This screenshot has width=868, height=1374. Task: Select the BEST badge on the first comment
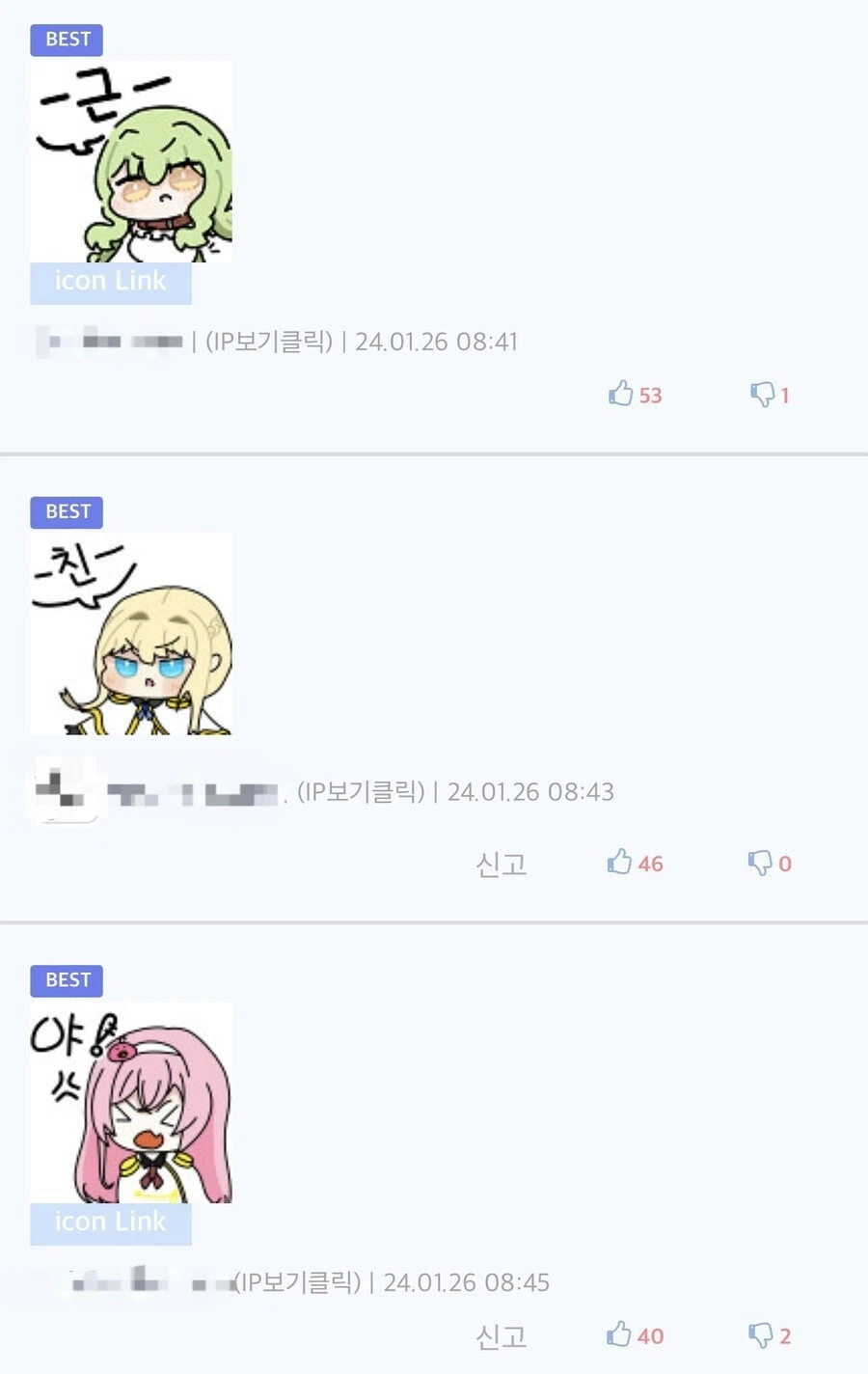click(x=66, y=39)
